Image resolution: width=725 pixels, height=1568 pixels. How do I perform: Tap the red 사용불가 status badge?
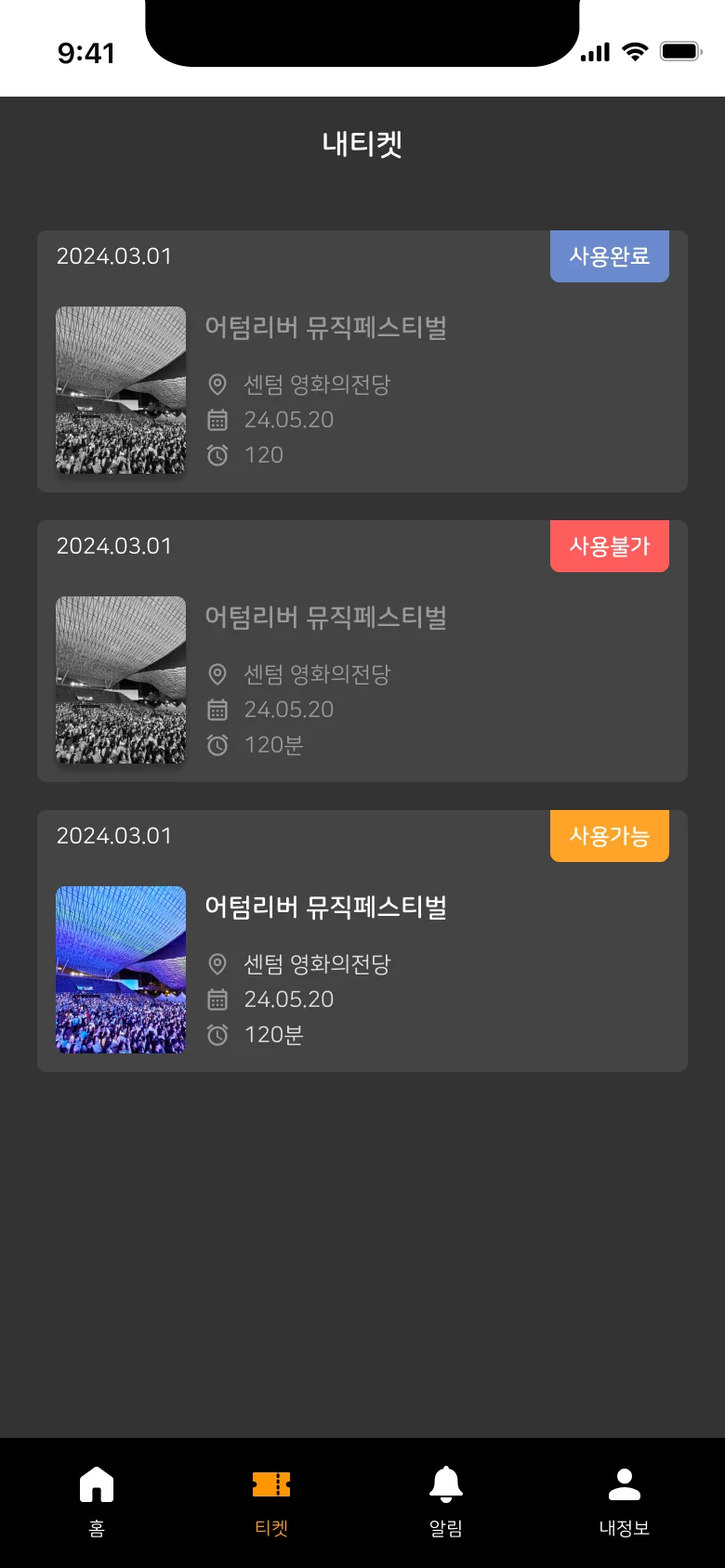(609, 546)
